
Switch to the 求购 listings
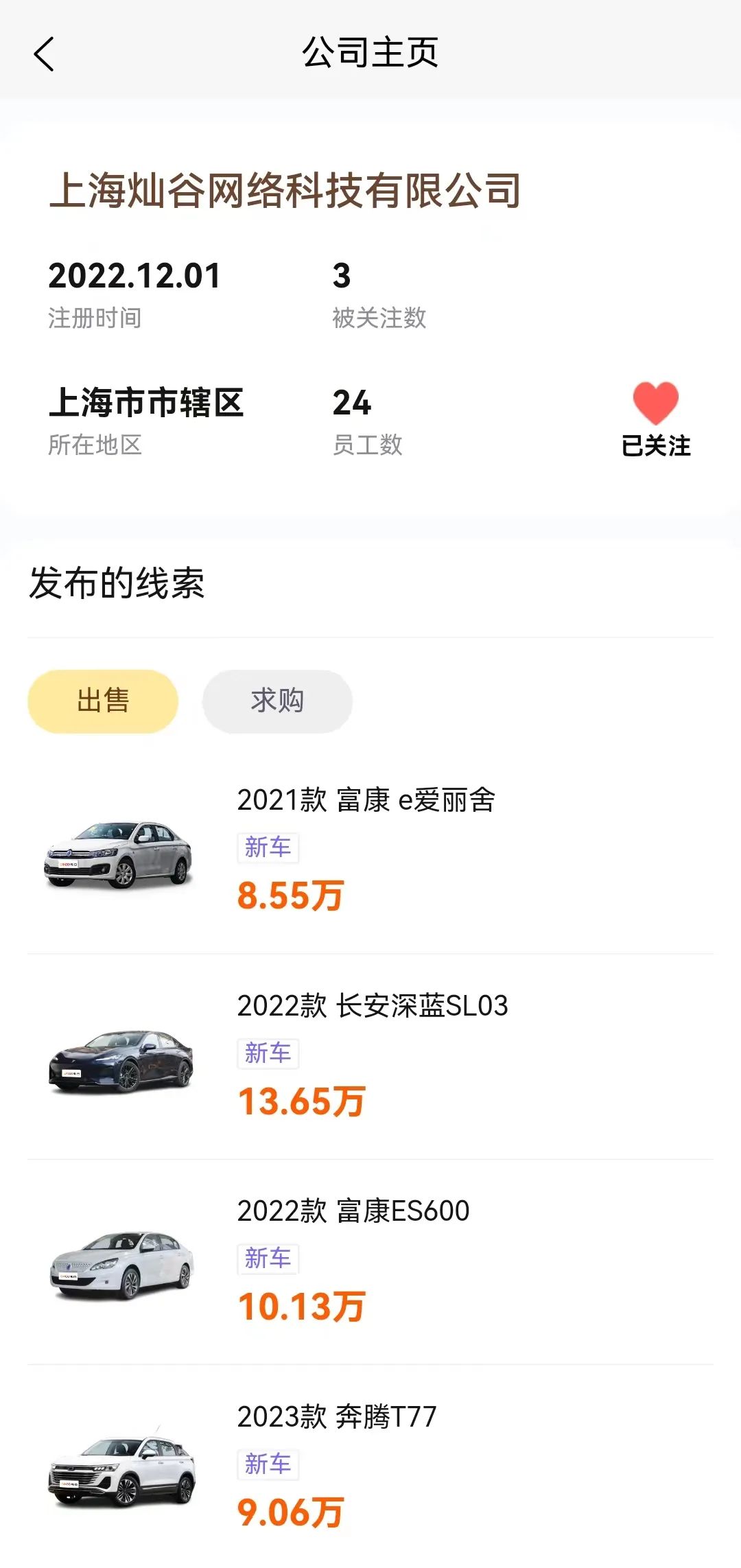click(277, 701)
